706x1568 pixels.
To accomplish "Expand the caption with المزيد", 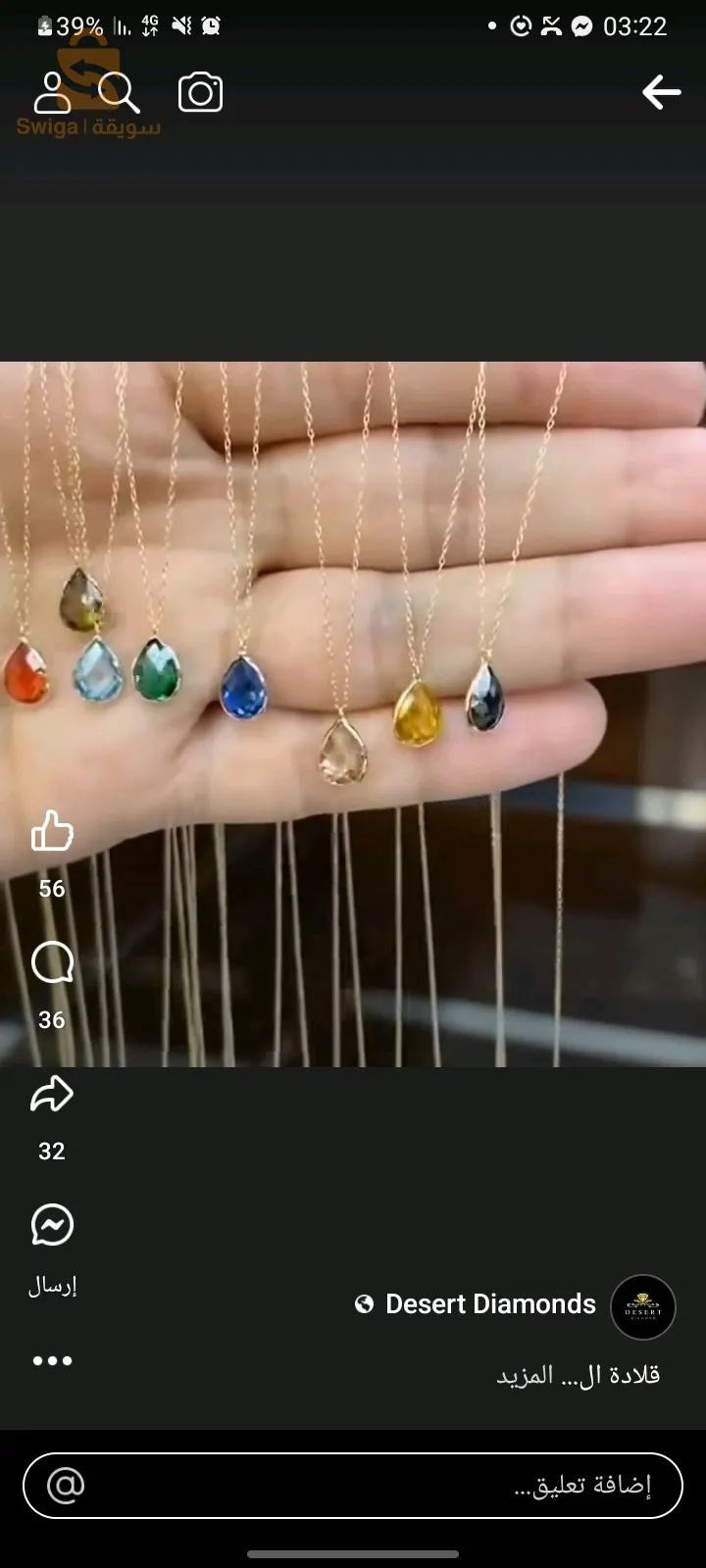I will point(525,1375).
